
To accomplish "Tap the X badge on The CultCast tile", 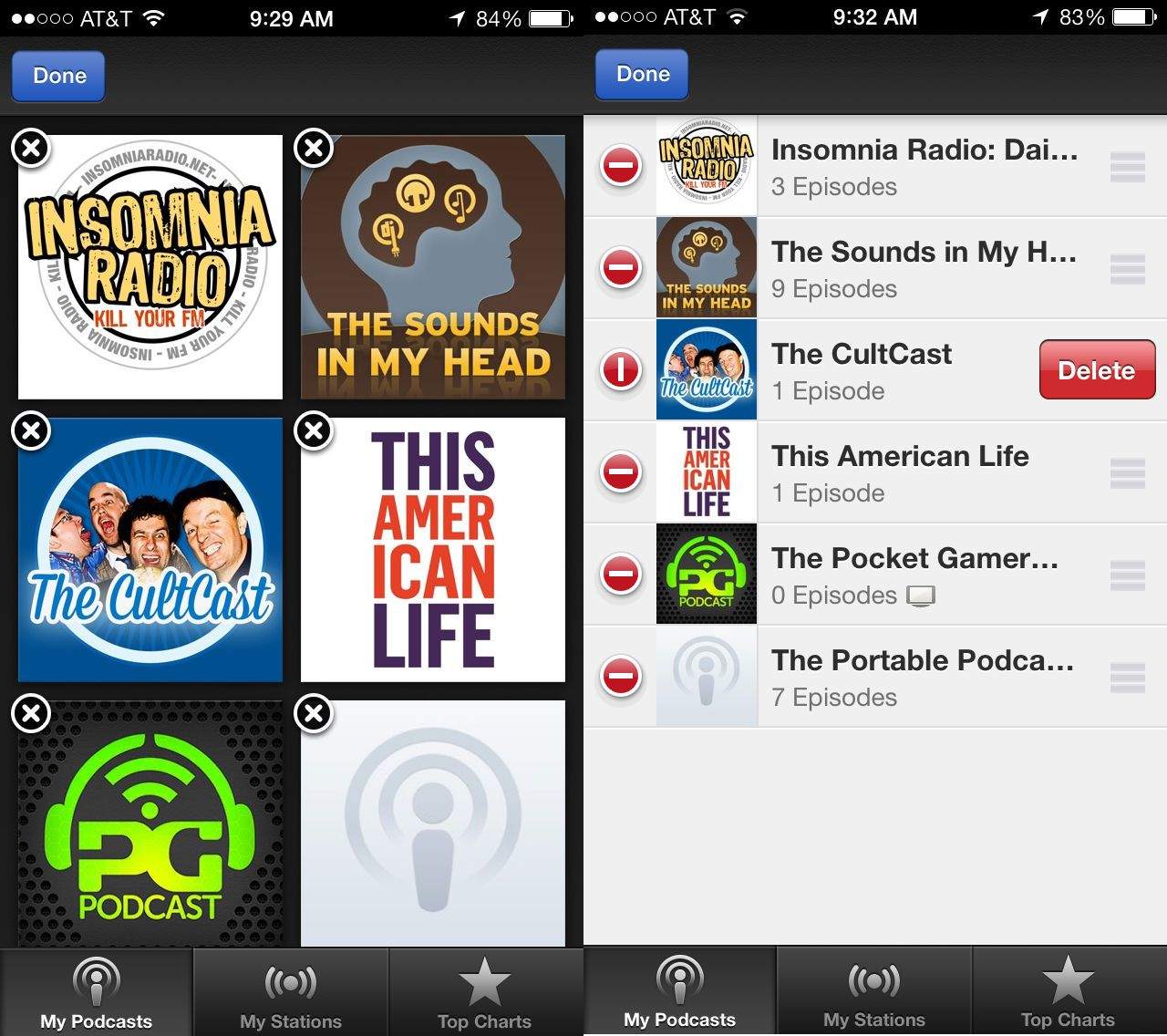I will tap(31, 430).
